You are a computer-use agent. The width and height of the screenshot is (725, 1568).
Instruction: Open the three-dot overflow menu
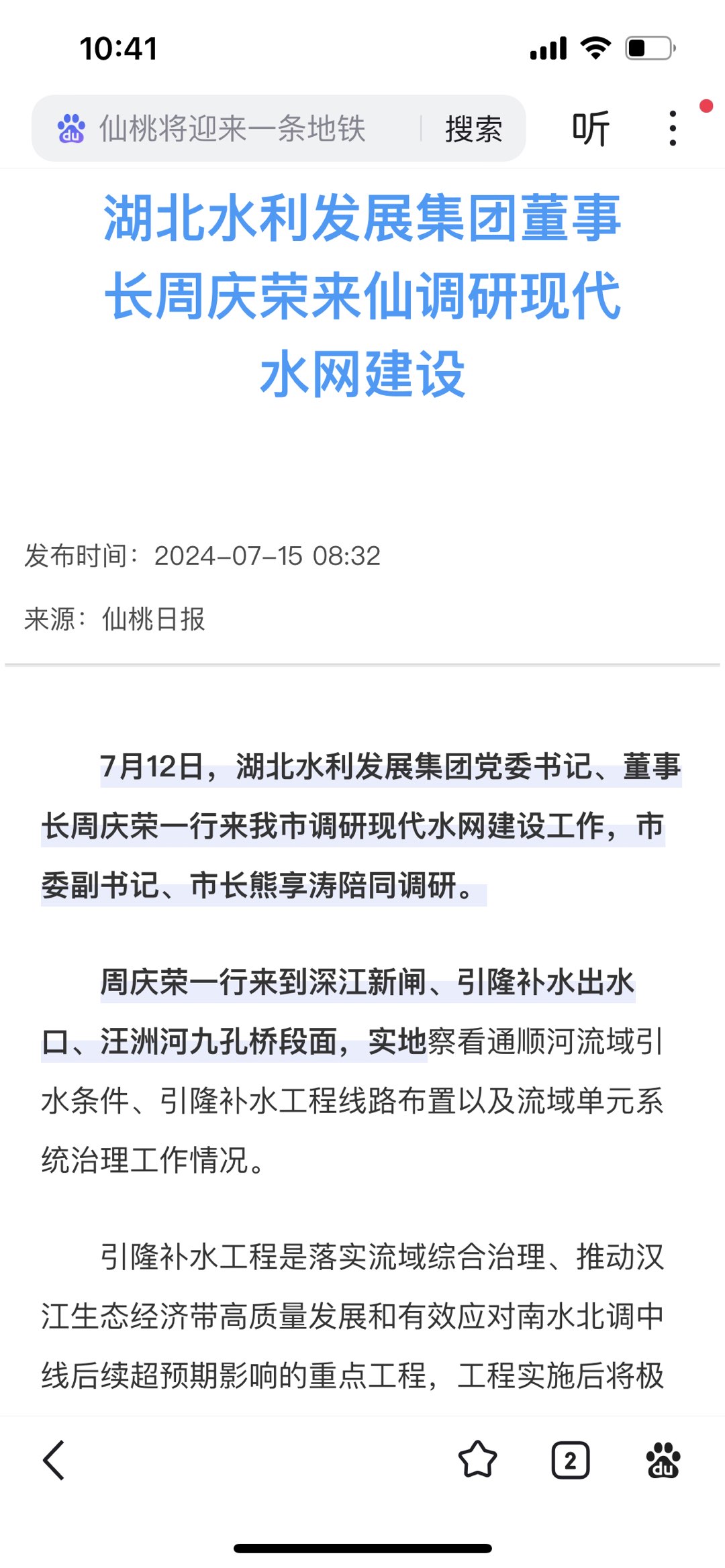673,129
